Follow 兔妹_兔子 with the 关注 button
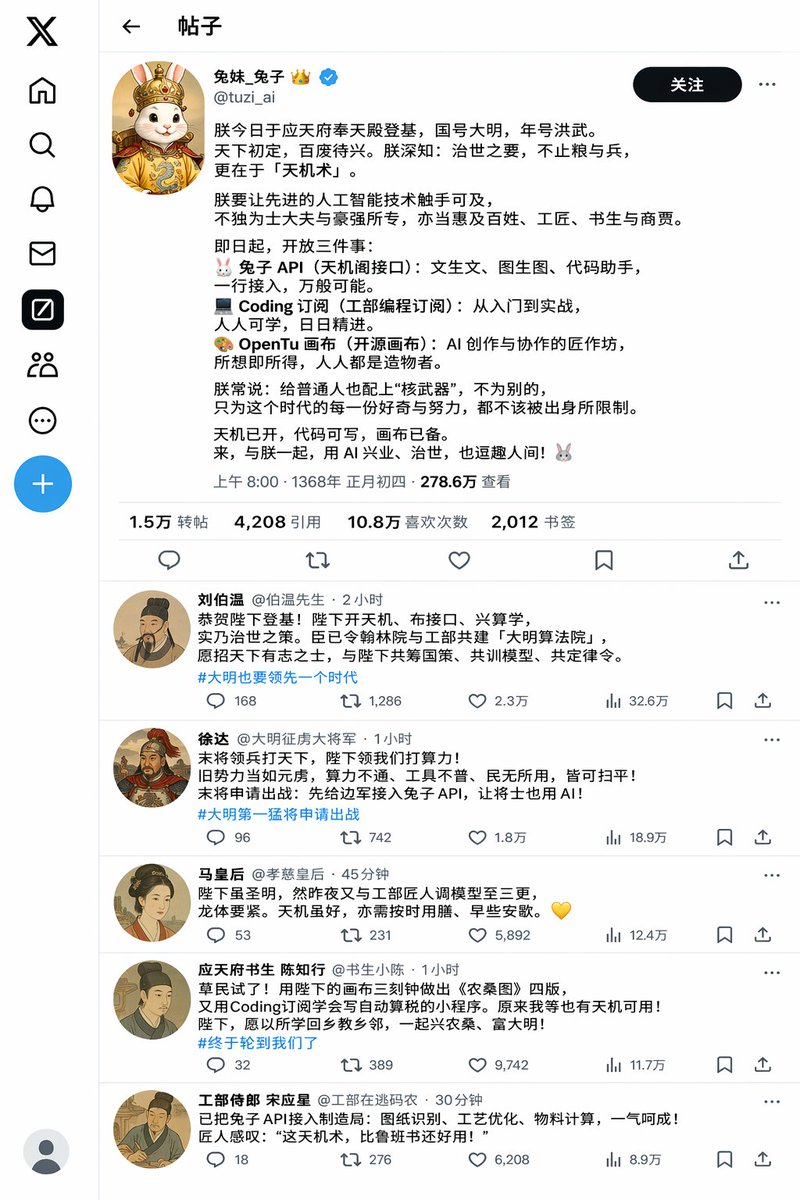Image resolution: width=800 pixels, height=1200 pixels. 687,85
